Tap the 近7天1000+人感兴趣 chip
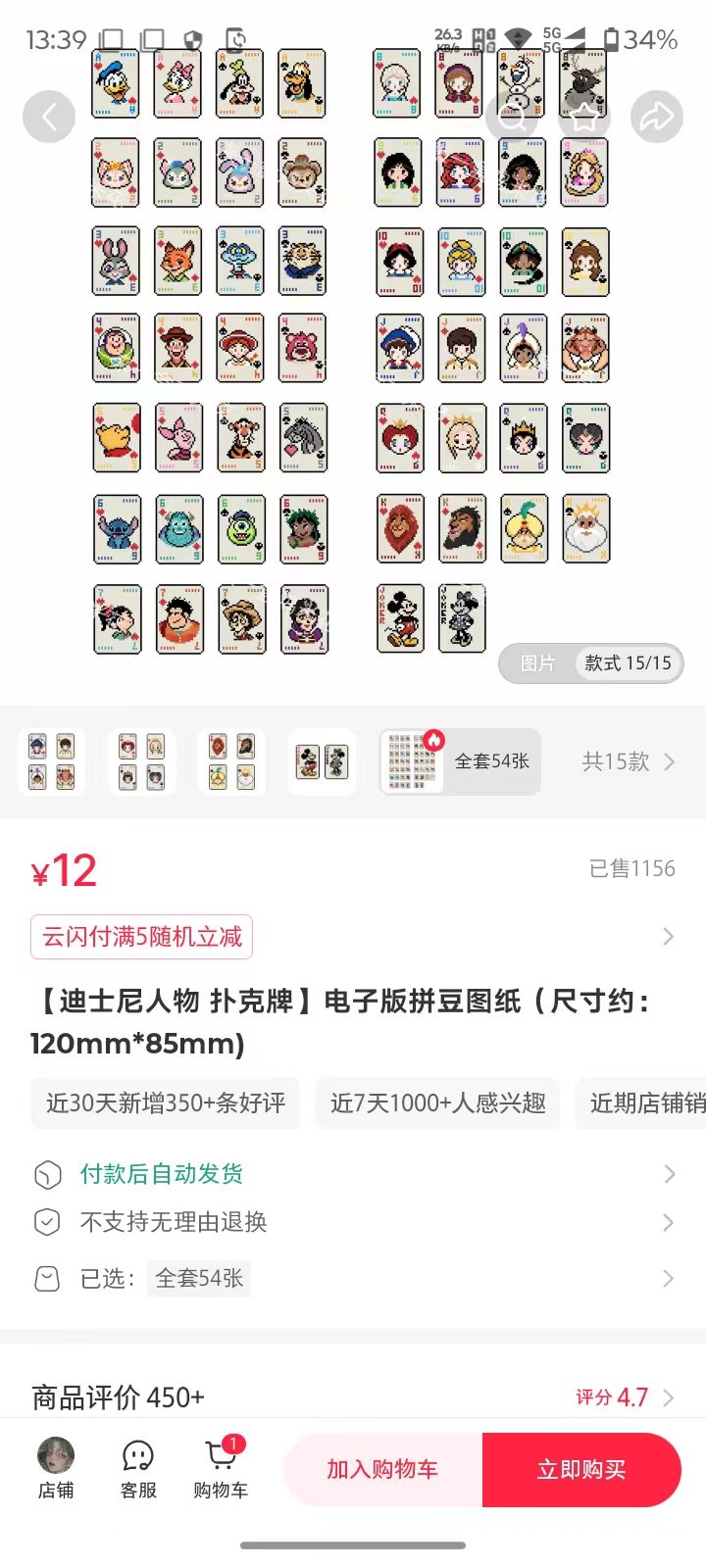This screenshot has width=706, height=1568. [438, 1103]
